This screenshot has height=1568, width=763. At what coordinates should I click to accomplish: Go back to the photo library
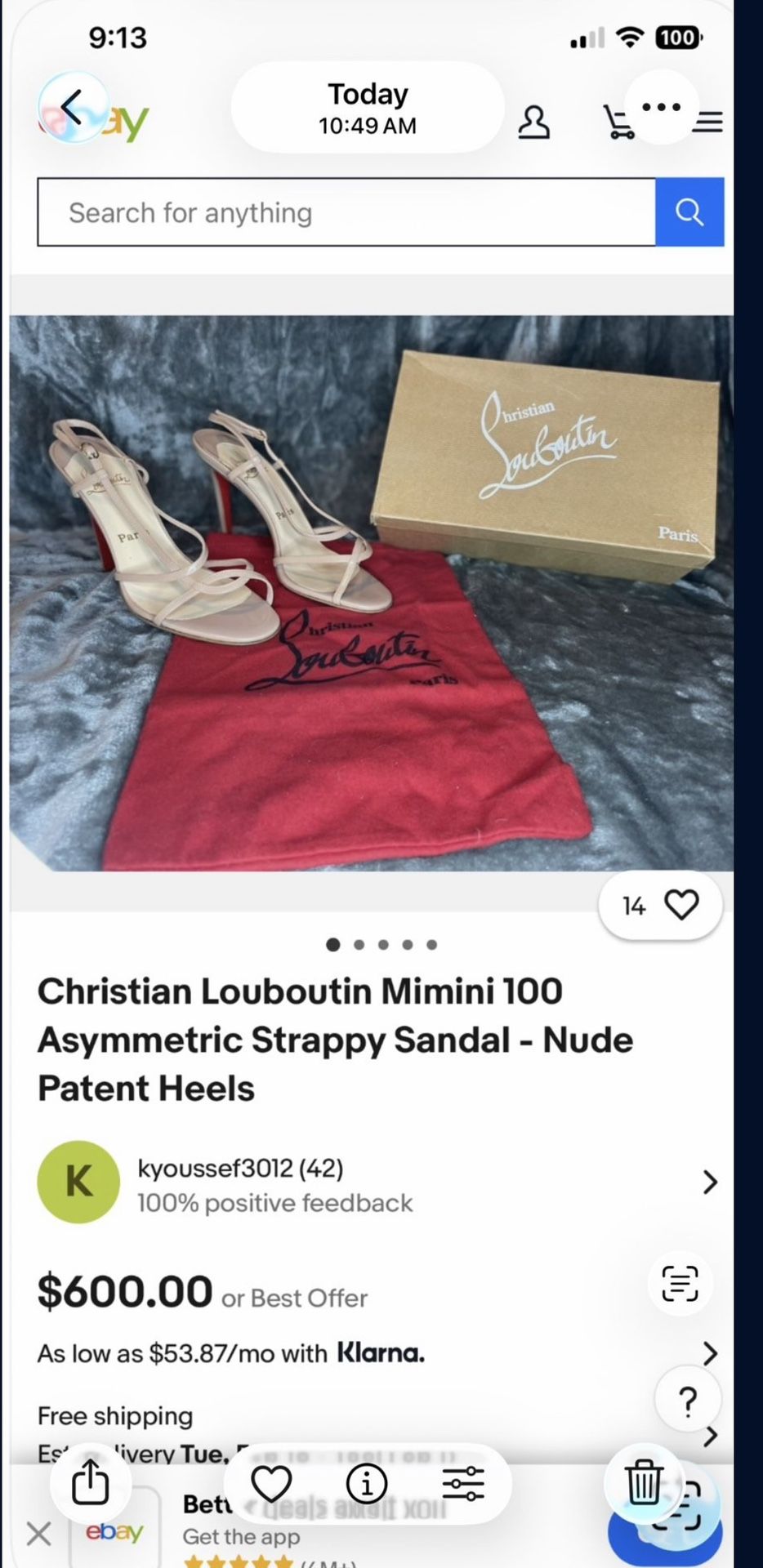[73, 107]
